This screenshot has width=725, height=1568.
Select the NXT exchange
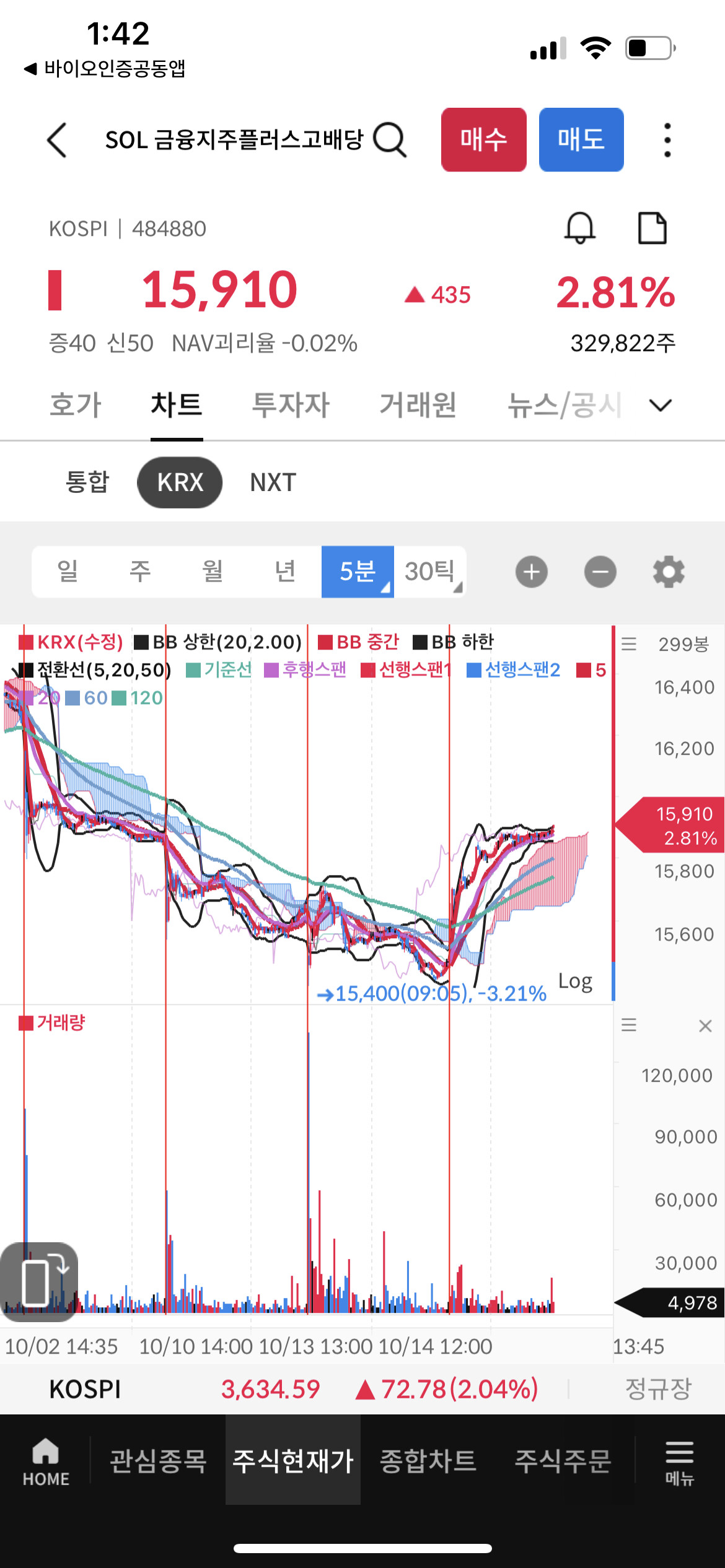point(273,482)
